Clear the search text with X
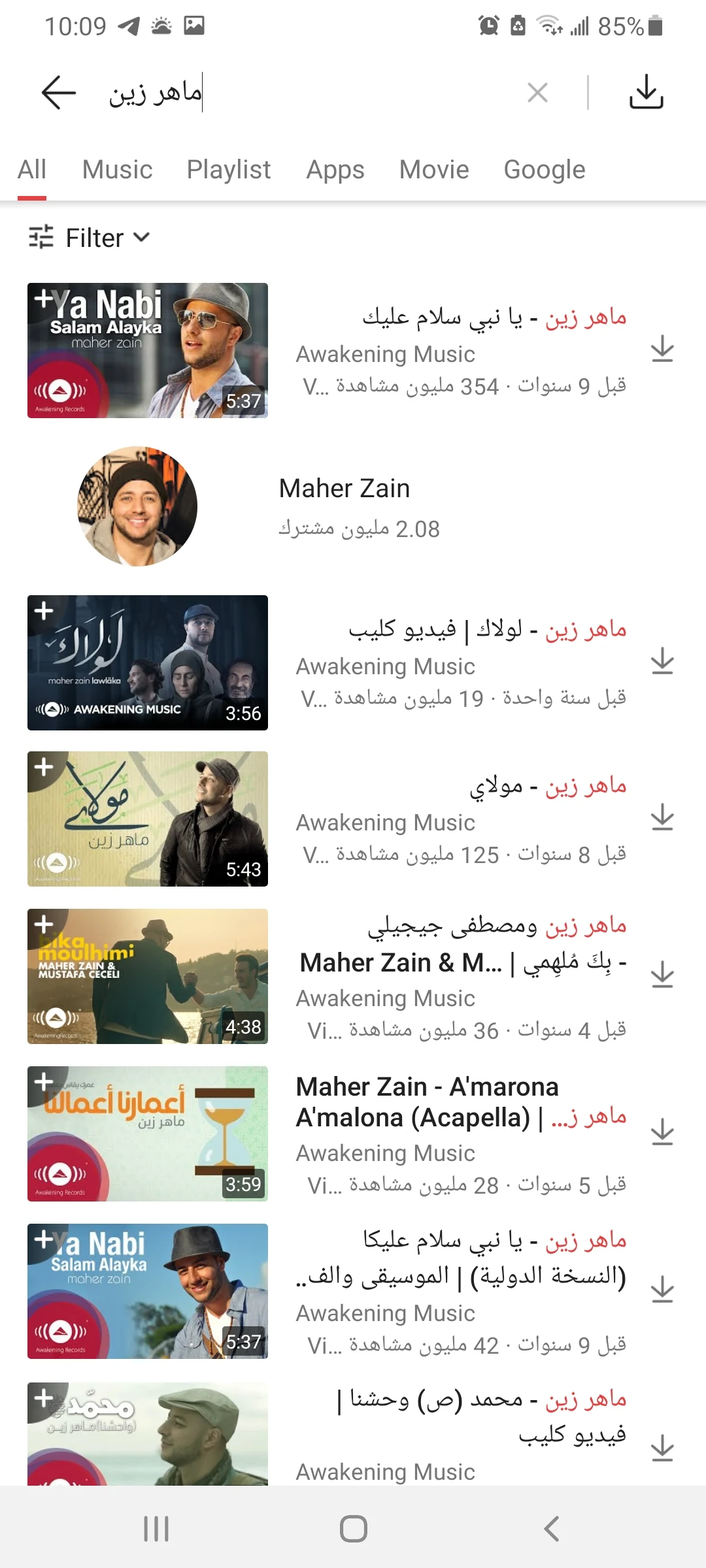 pyautogui.click(x=537, y=93)
